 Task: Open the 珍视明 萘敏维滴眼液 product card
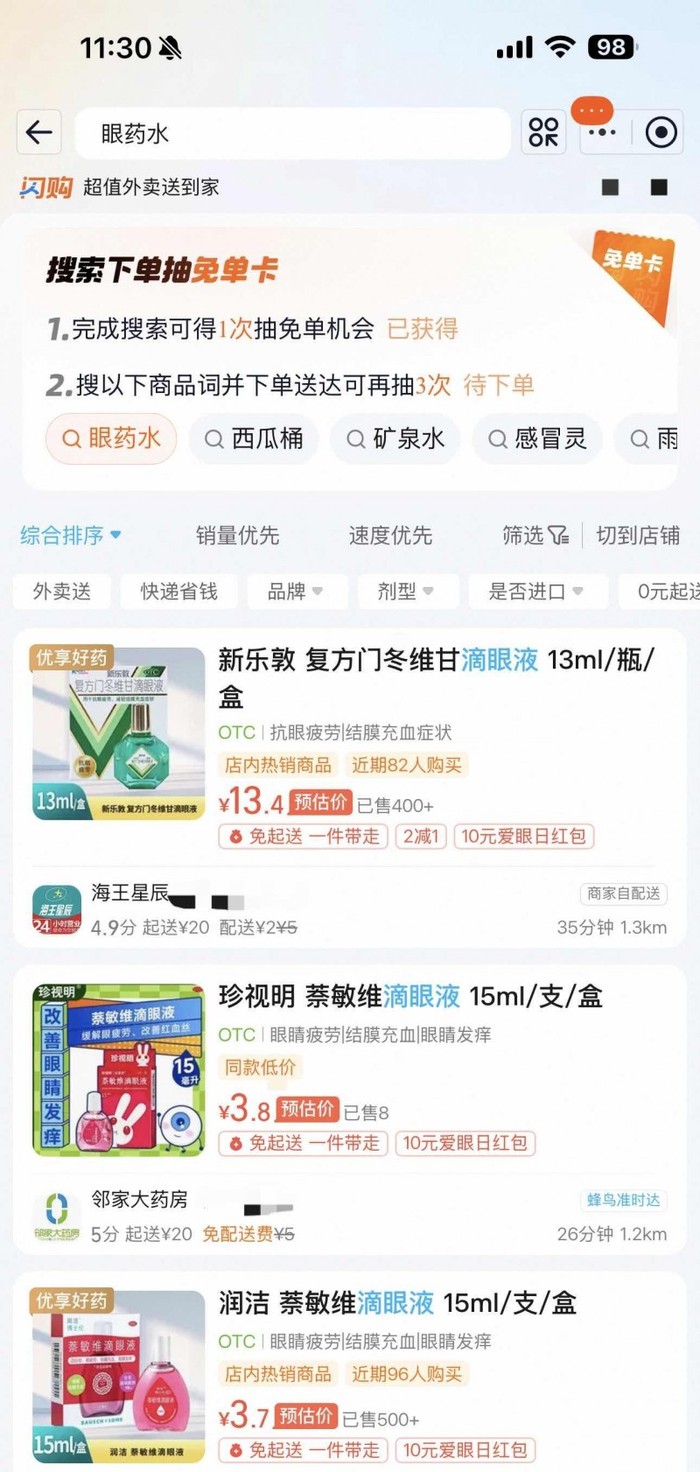point(410,996)
